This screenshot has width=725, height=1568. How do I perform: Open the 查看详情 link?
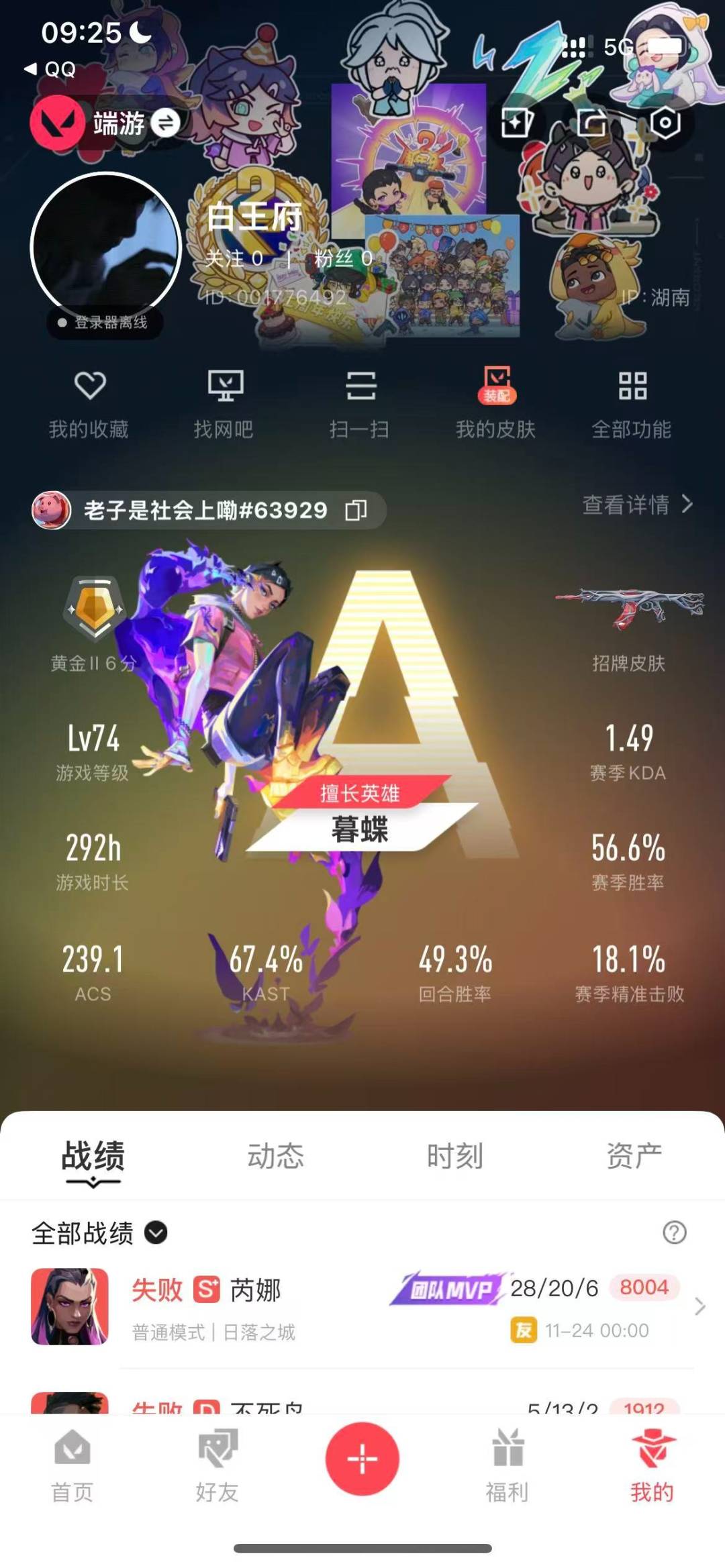[630, 507]
